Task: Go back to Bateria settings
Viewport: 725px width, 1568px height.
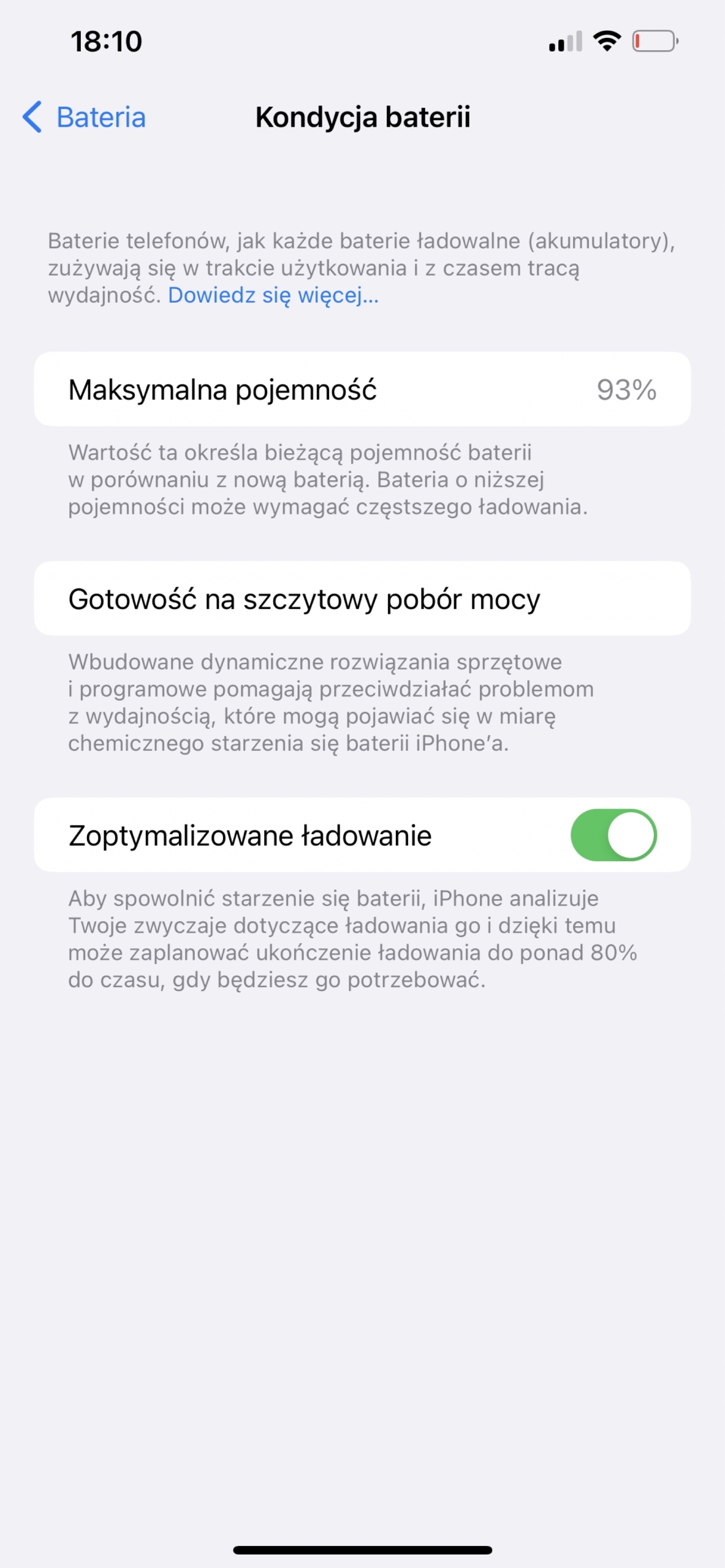Action: point(85,117)
